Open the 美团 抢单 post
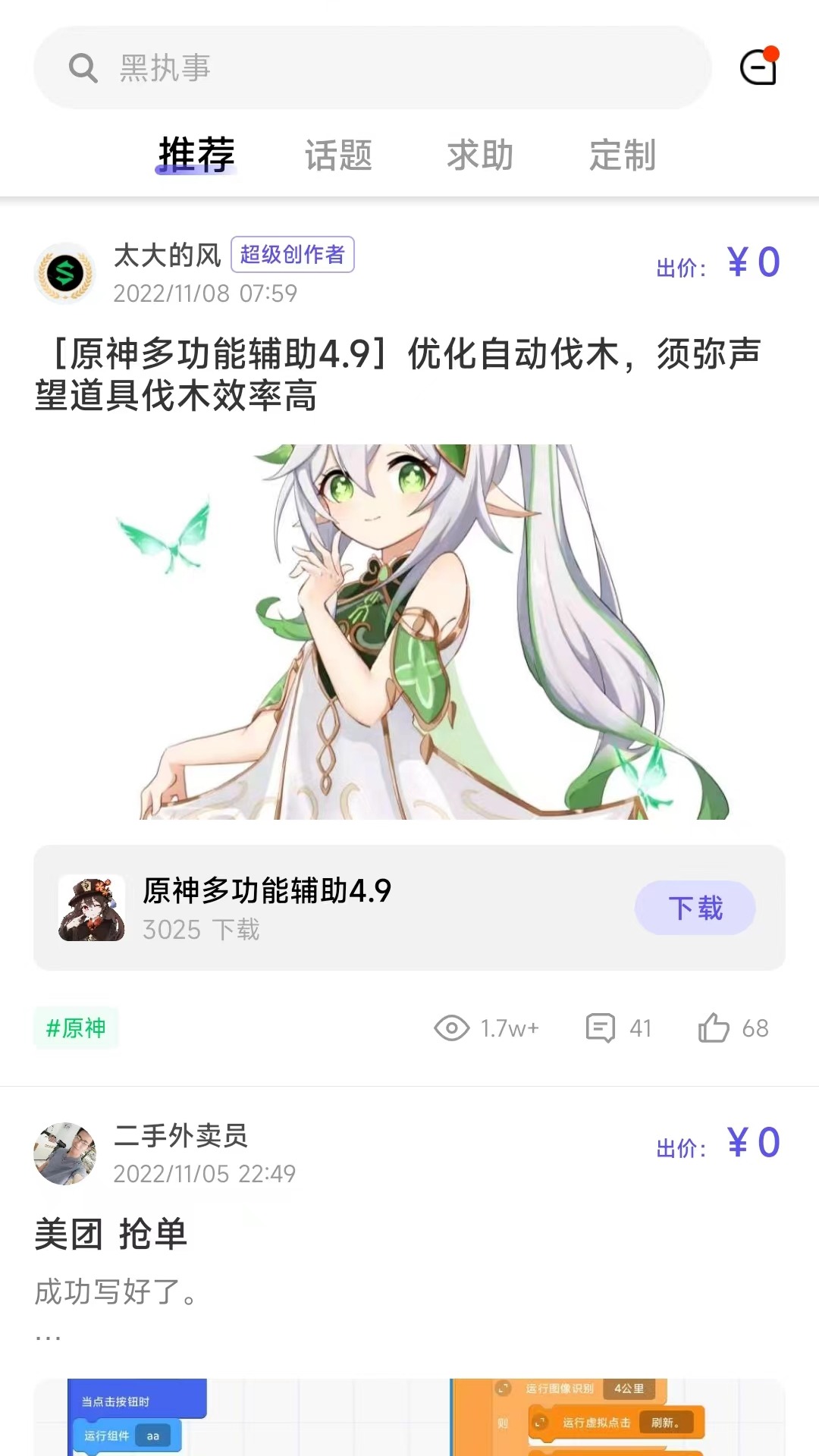The width and height of the screenshot is (819, 1456). tap(111, 1234)
